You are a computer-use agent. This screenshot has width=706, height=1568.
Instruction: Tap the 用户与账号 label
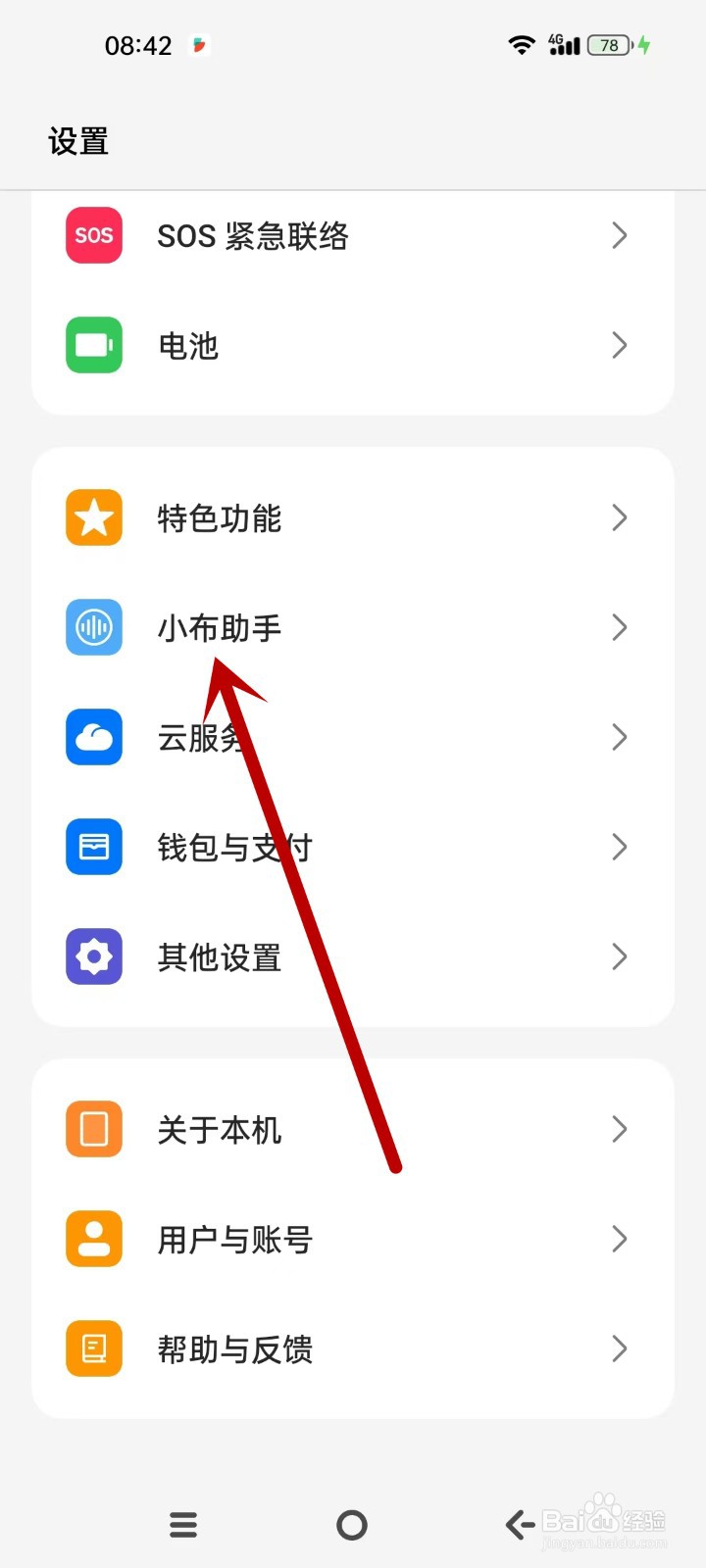235,1239
